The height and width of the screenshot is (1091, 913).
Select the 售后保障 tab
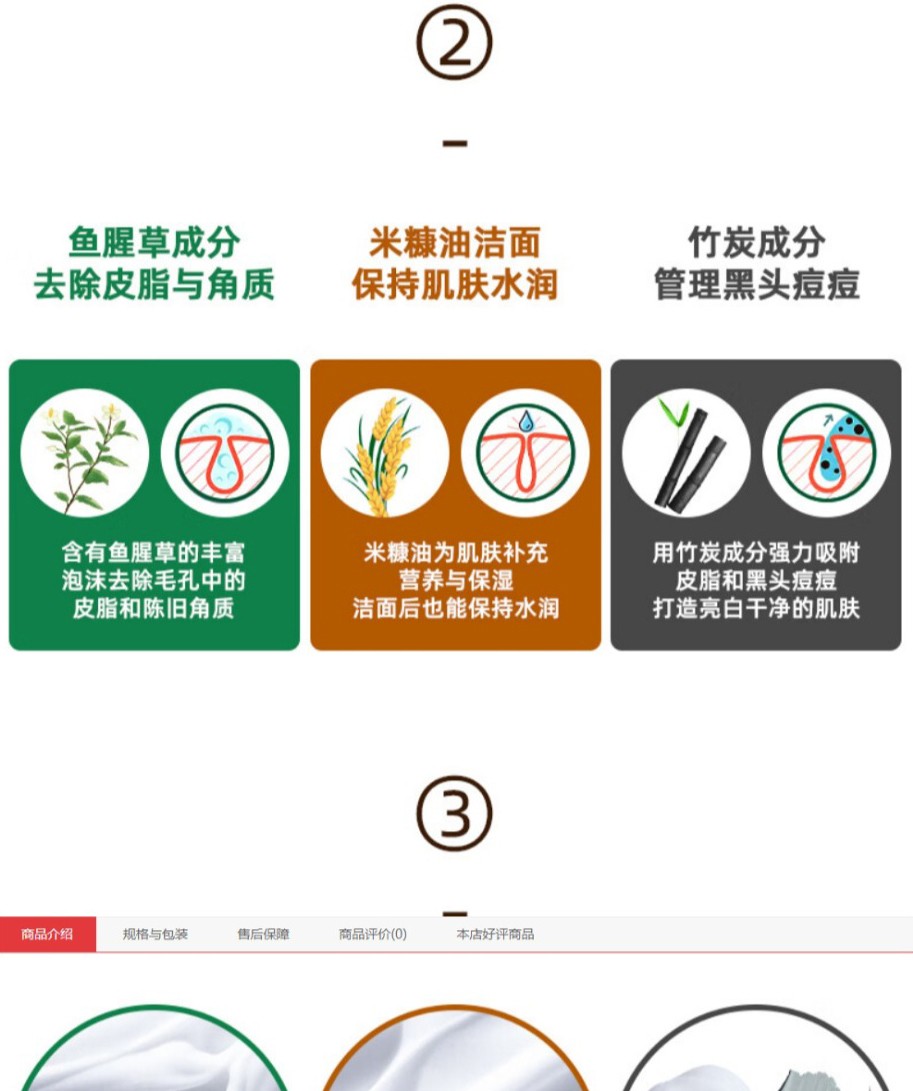pos(263,934)
